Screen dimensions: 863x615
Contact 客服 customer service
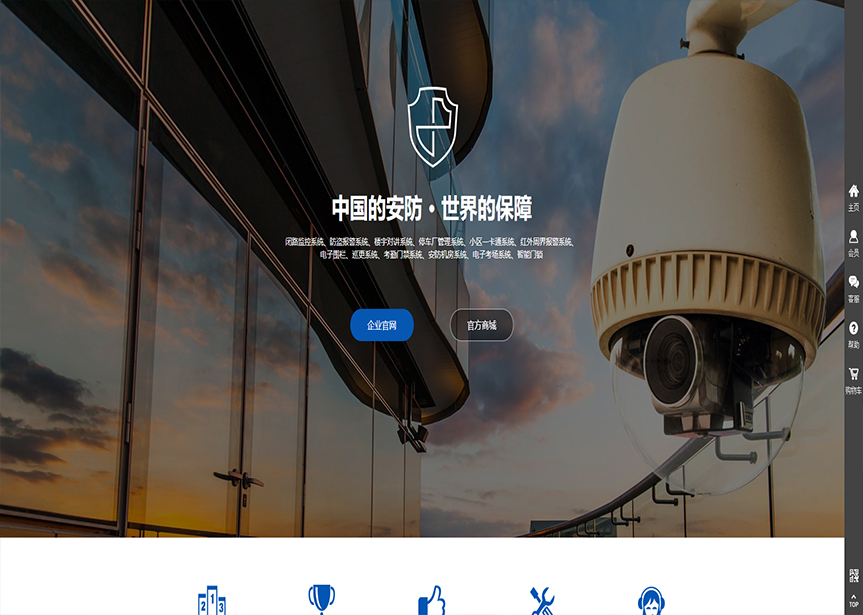(853, 288)
